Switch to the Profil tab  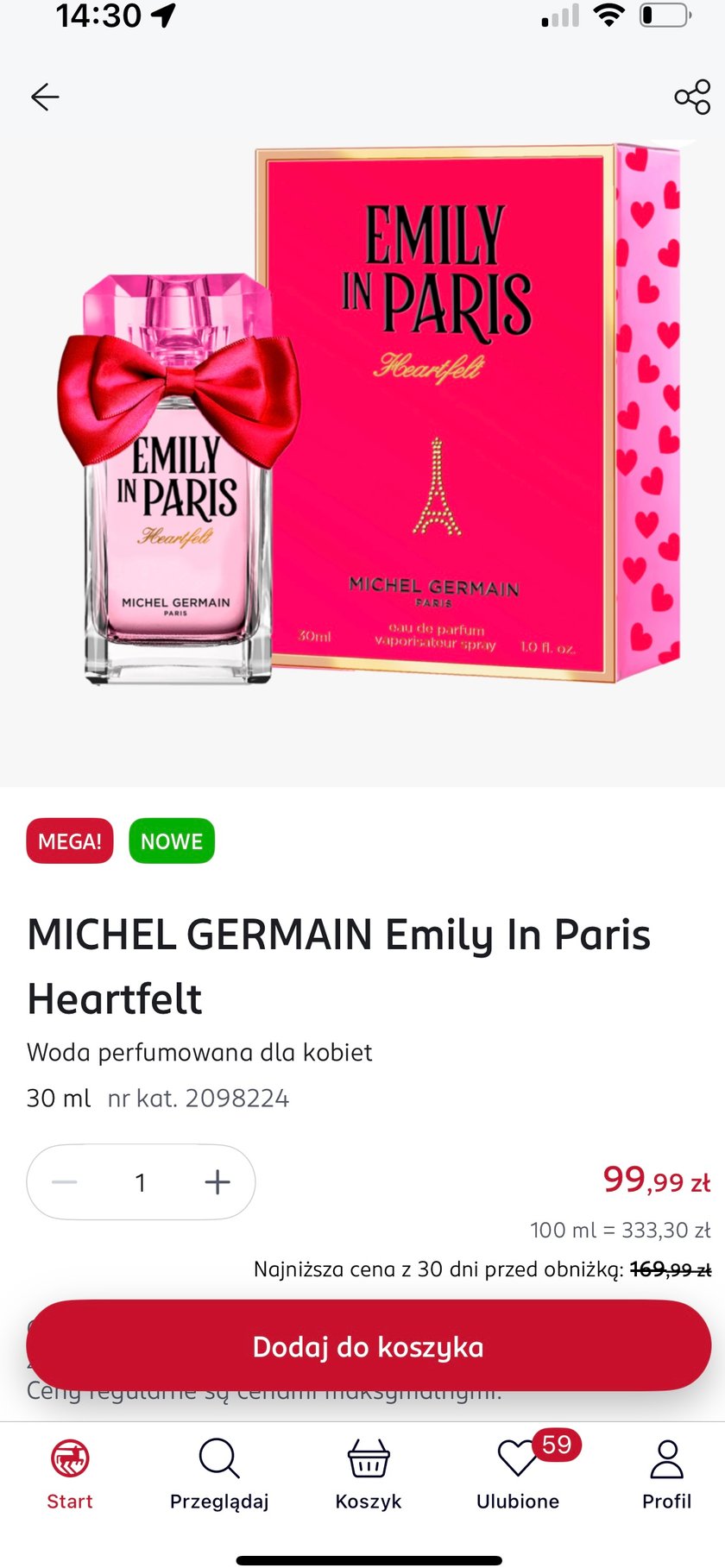[666, 1474]
